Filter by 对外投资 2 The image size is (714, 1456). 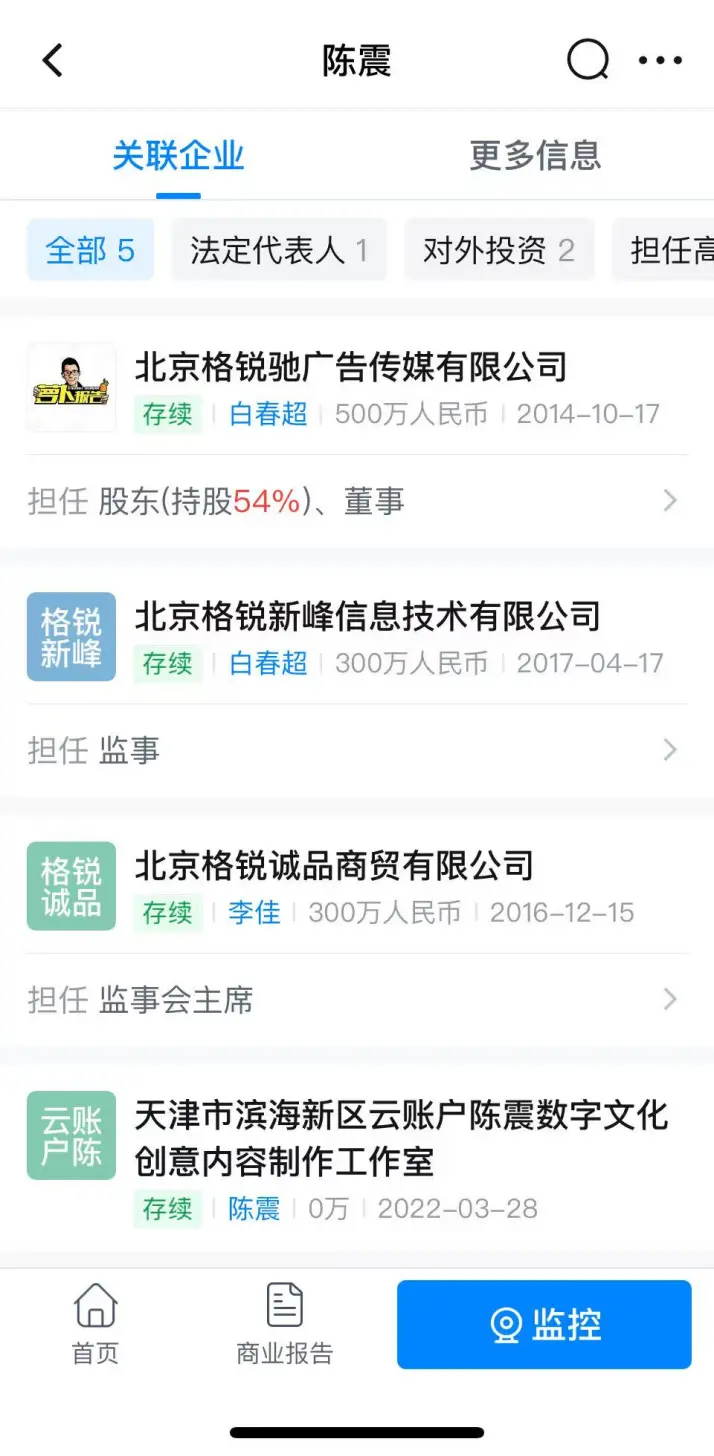[499, 250]
